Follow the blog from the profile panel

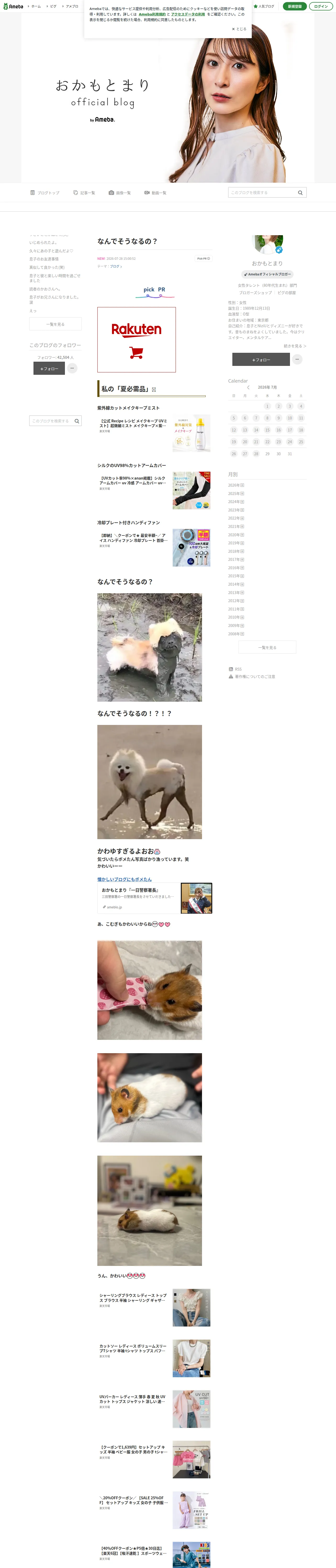(261, 359)
